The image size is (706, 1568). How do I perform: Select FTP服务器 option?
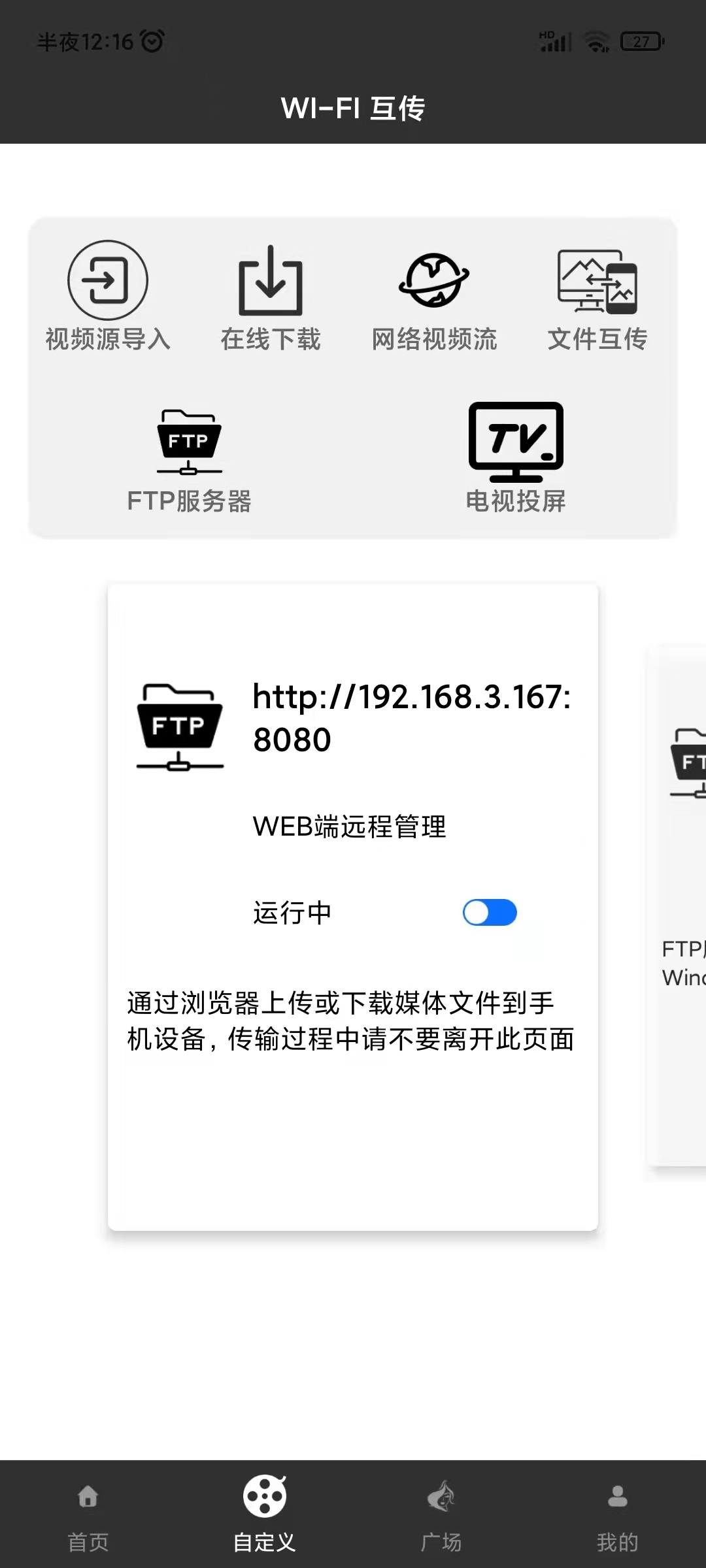(x=189, y=459)
